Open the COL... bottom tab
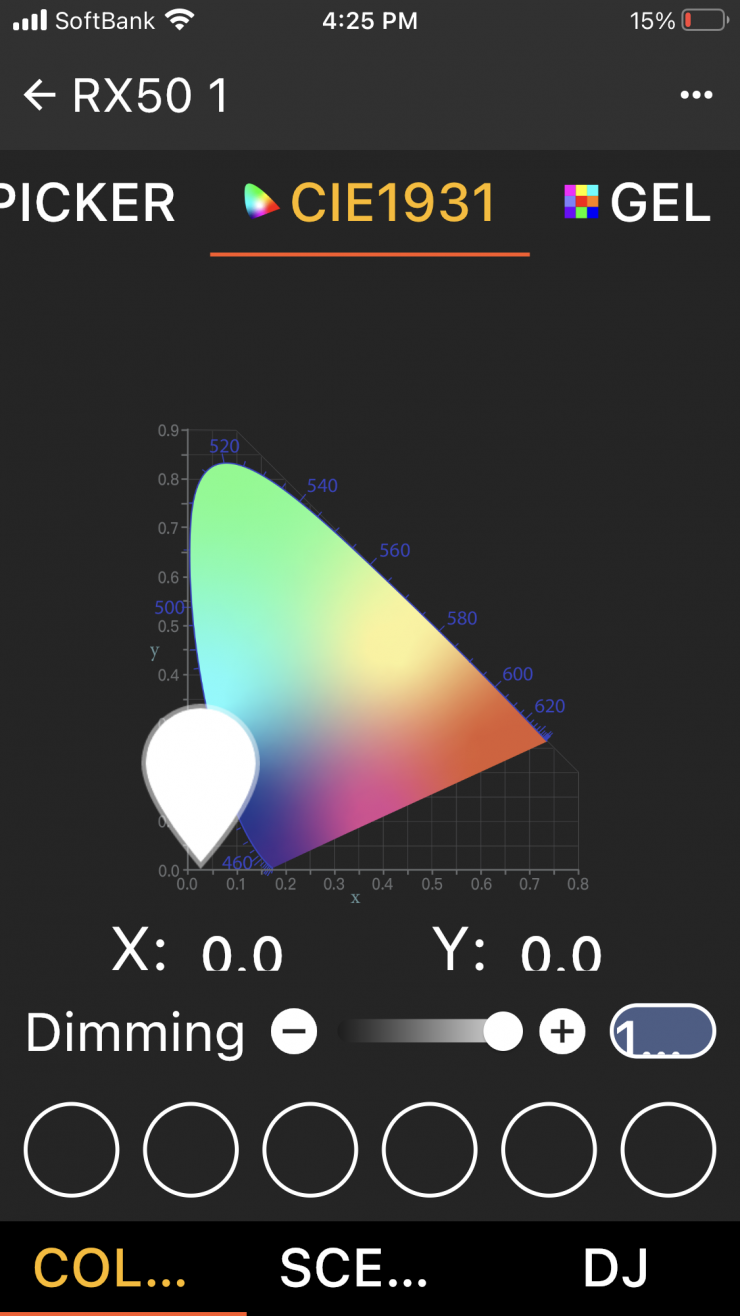 click(111, 1268)
